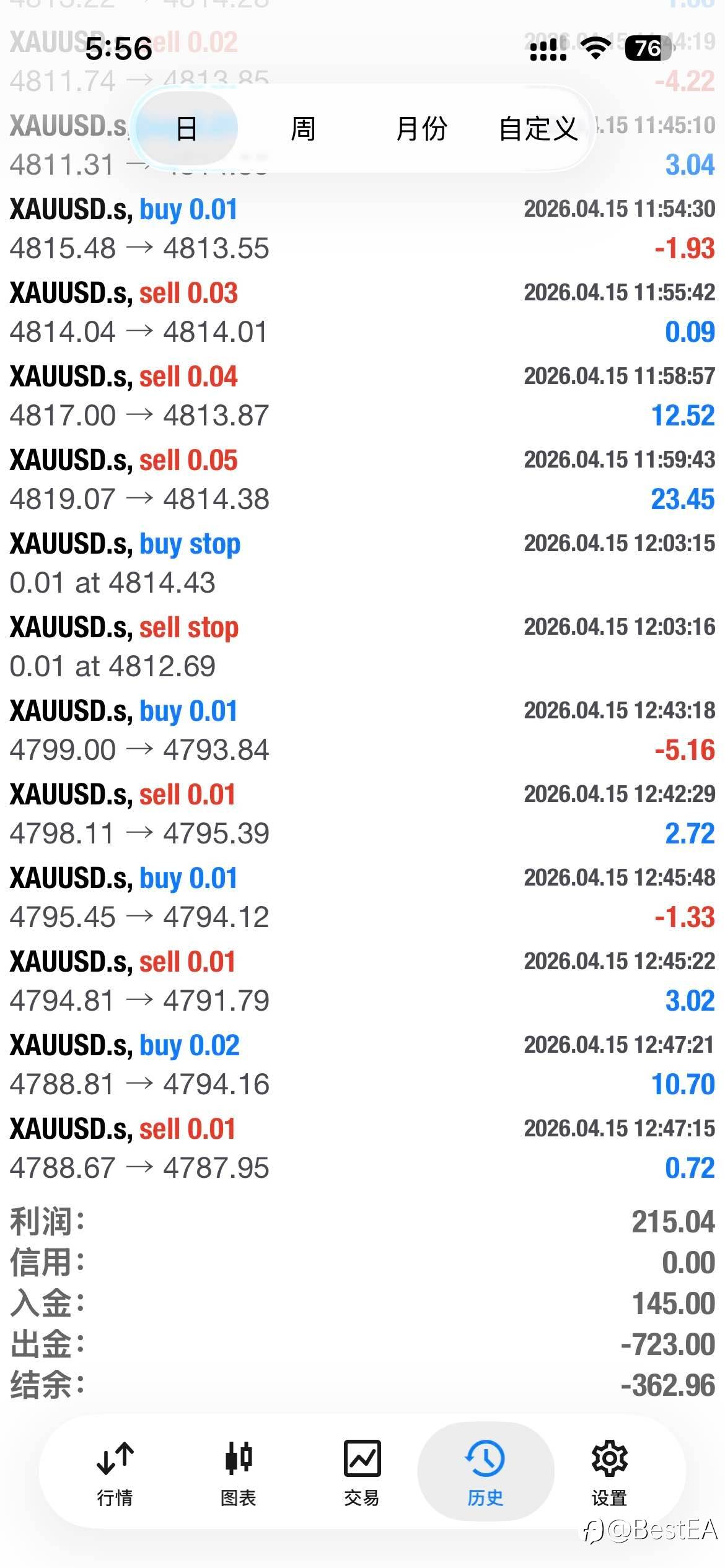Open the sell 0.04 trade with profit 12.52
725x1568 pixels.
[x=362, y=396]
